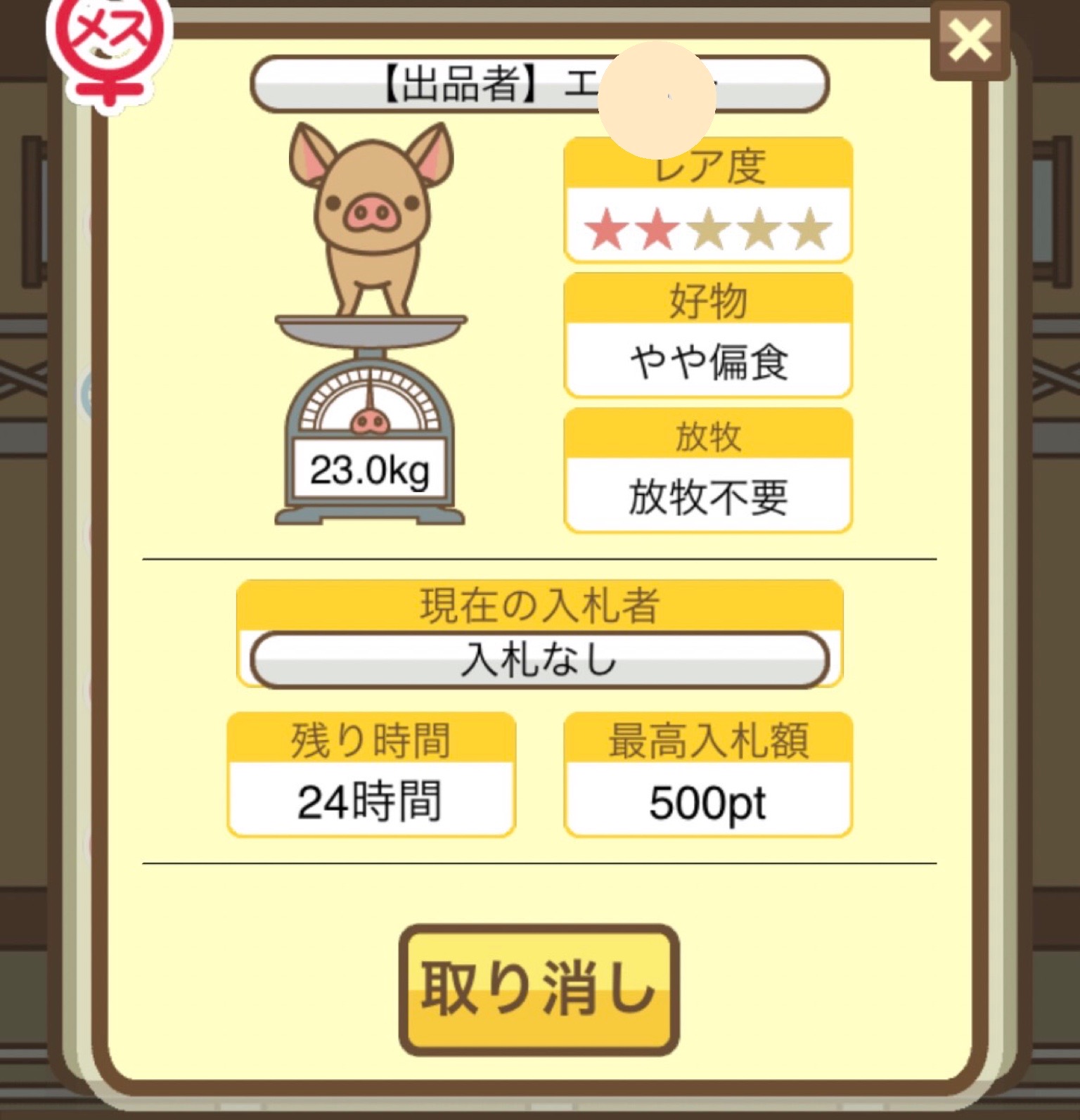Tap the 取り消し cancel listing button
The height and width of the screenshot is (1120, 1080).
(539, 989)
